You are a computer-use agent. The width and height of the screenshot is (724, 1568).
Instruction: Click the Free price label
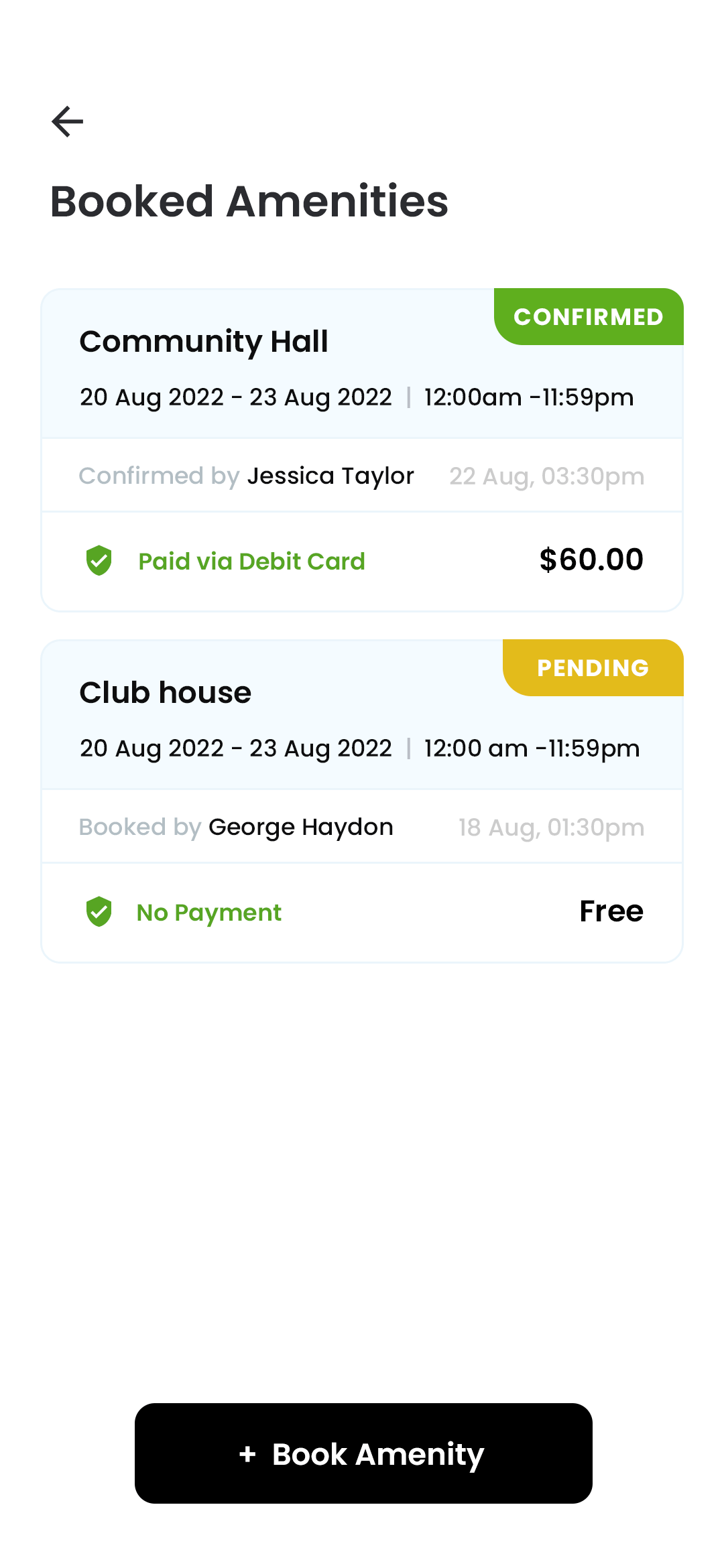[611, 911]
